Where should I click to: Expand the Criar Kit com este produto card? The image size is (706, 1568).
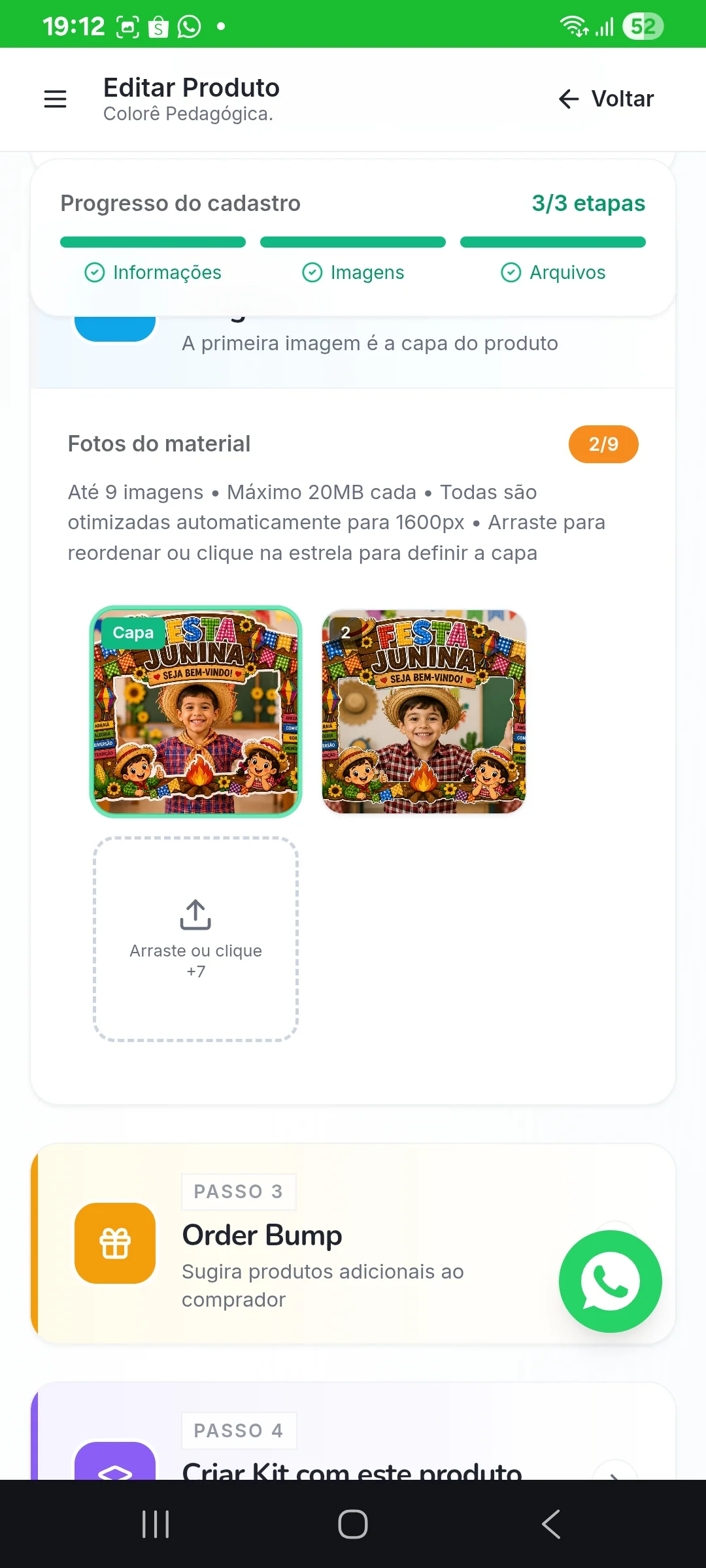click(353, 1431)
